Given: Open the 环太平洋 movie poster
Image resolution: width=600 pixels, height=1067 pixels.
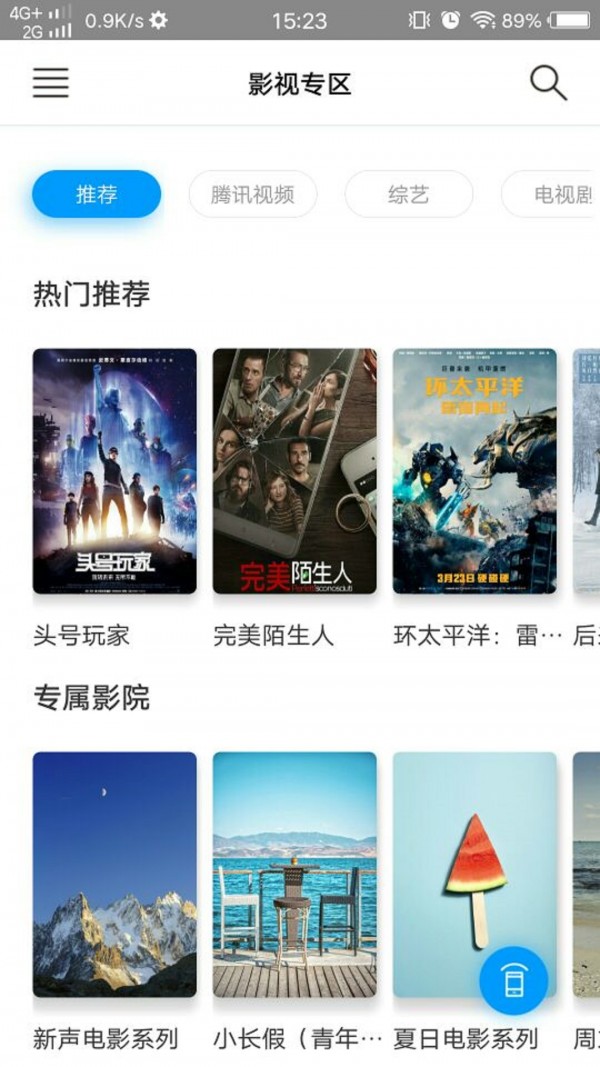Looking at the screenshot, I should 474,471.
